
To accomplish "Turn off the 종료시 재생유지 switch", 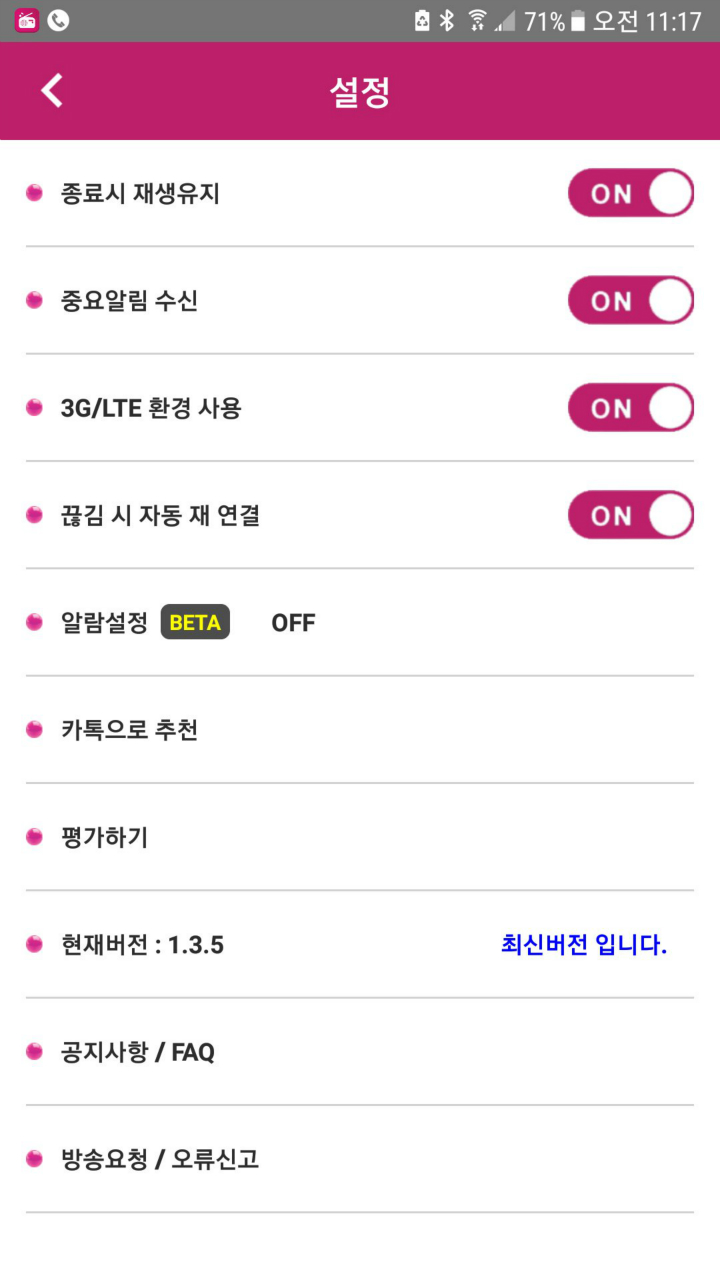I will [631, 193].
